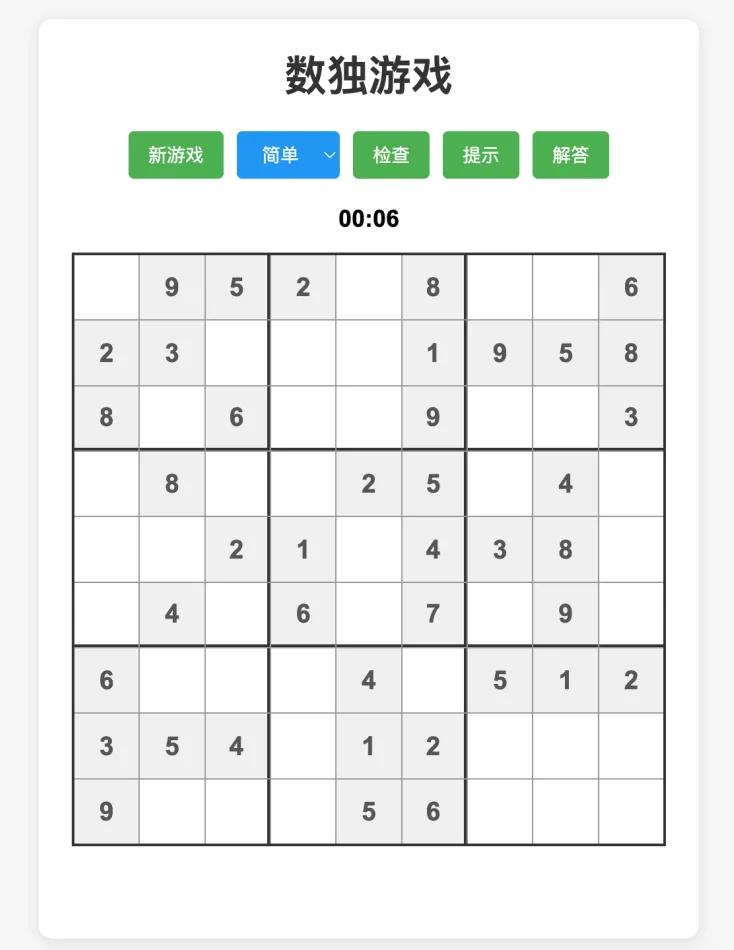Open the 简单 difficulty dropdown
This screenshot has height=950, width=734.
tap(288, 155)
